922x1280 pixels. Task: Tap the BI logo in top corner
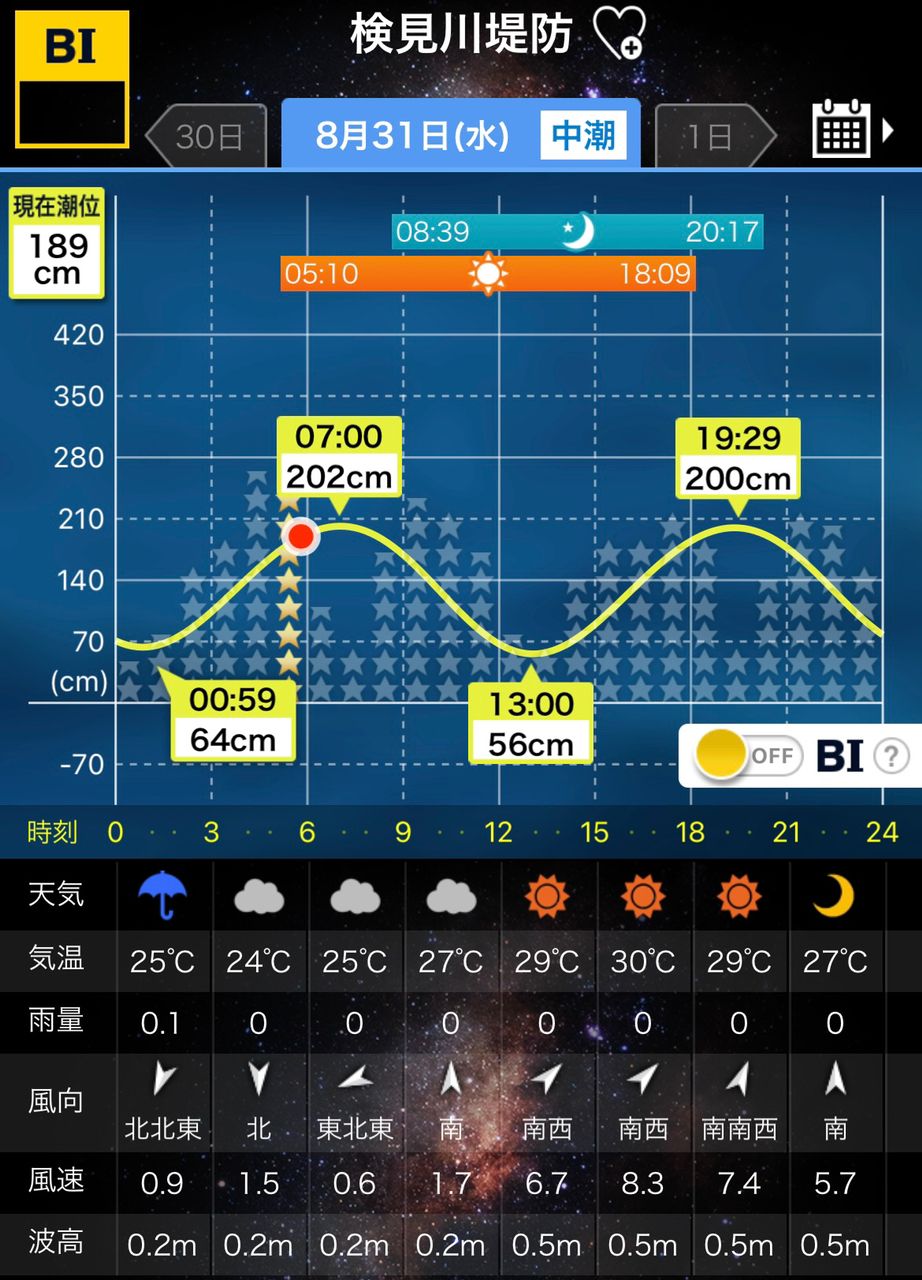pyautogui.click(x=72, y=79)
